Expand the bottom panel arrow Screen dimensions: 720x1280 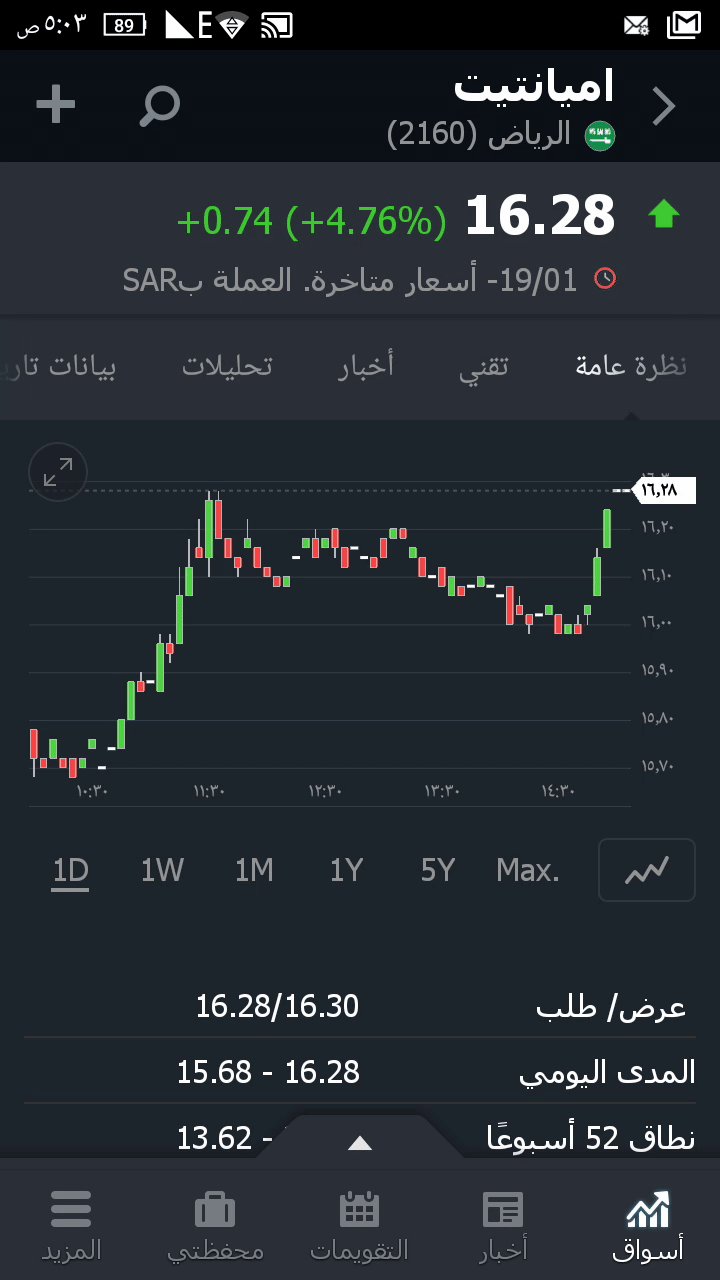point(360,1143)
